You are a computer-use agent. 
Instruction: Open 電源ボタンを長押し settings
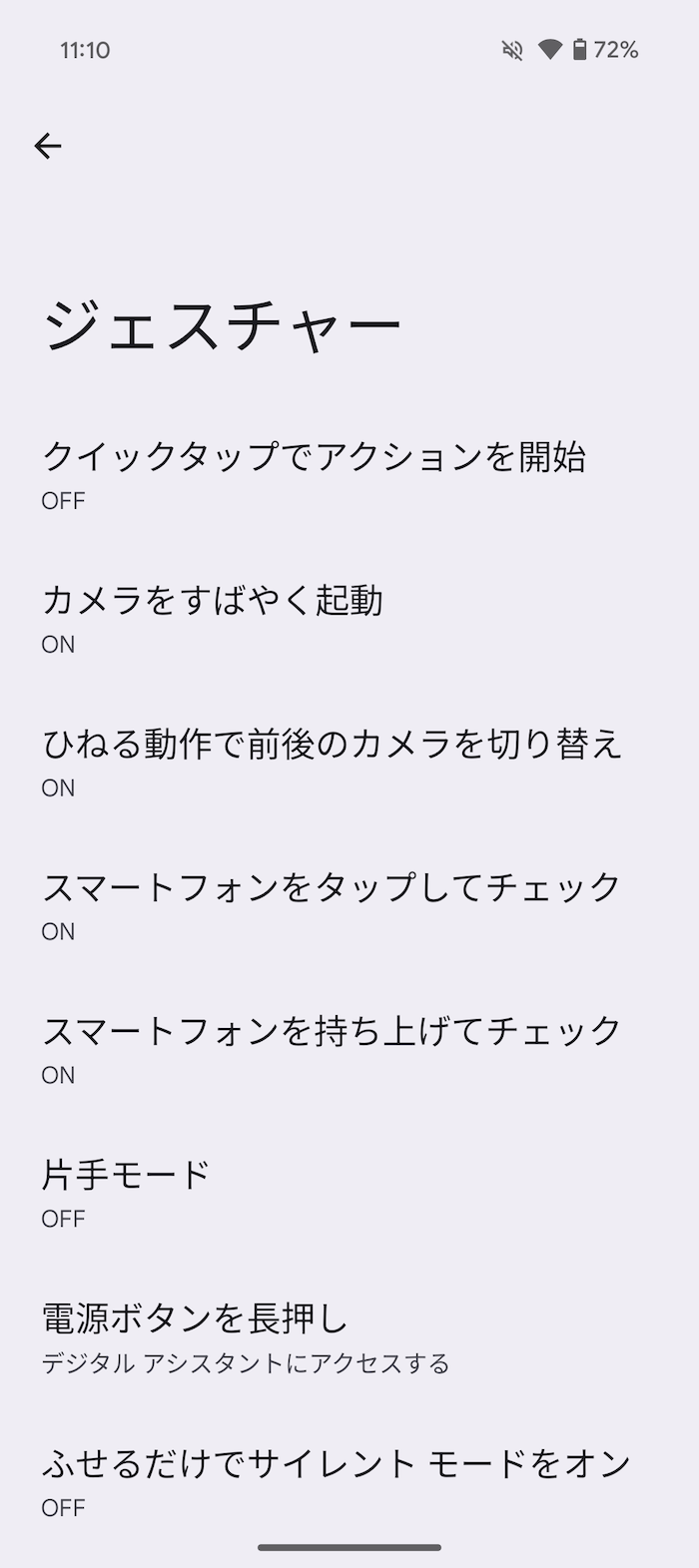(x=349, y=1337)
